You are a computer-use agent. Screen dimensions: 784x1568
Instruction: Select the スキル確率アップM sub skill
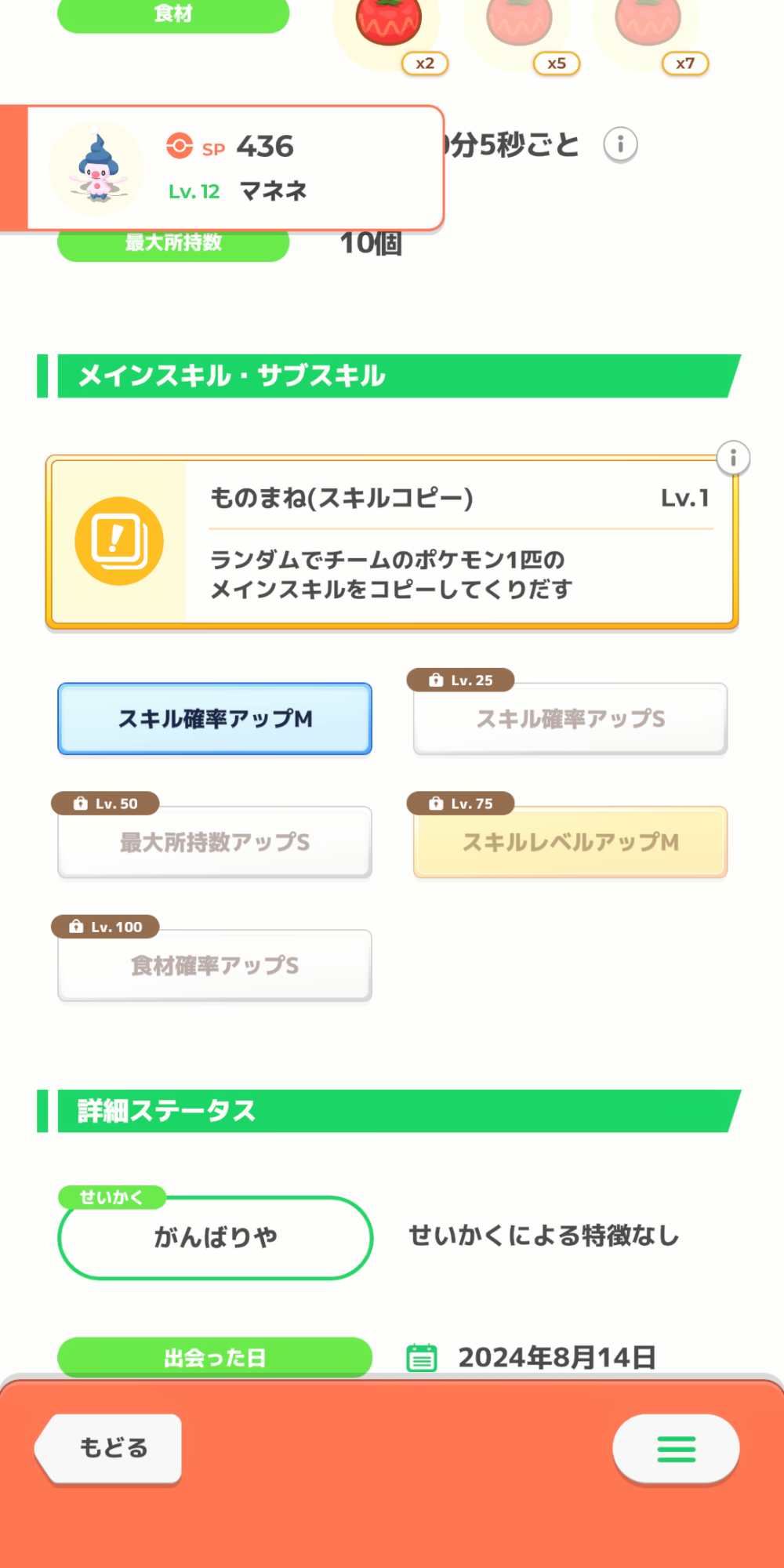point(215,719)
